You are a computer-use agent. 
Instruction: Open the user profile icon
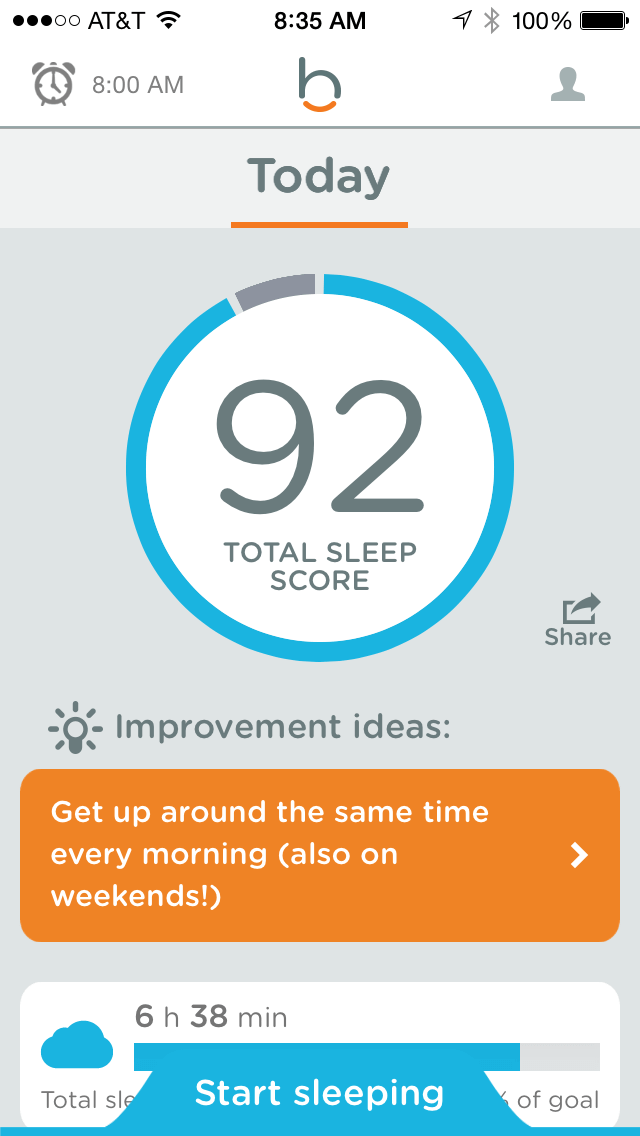coord(567,85)
